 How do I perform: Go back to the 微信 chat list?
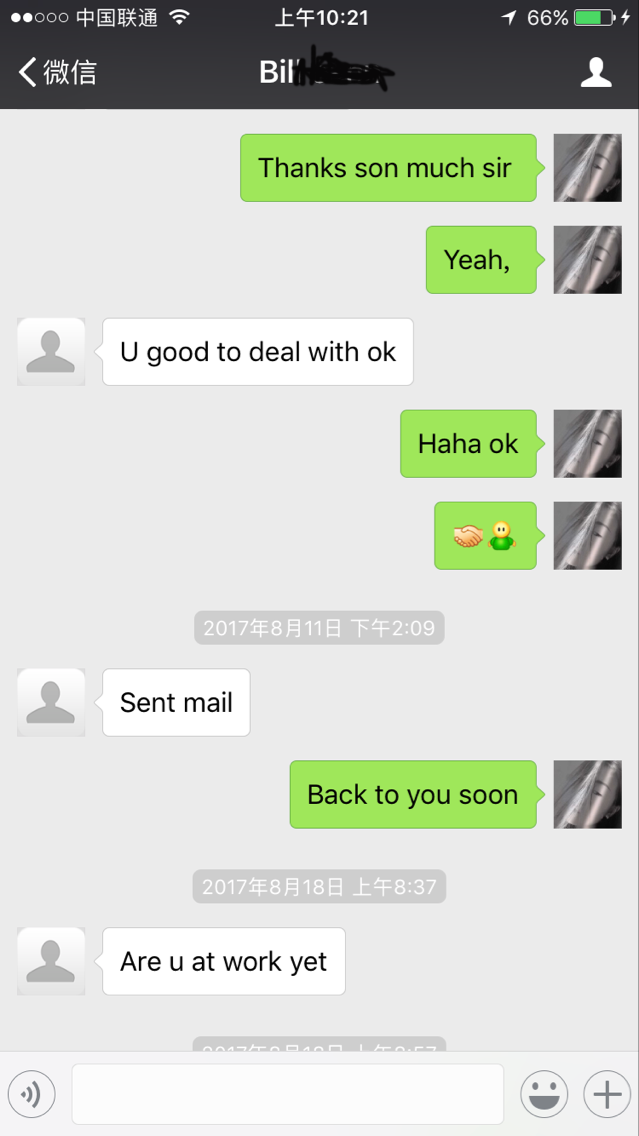(58, 72)
